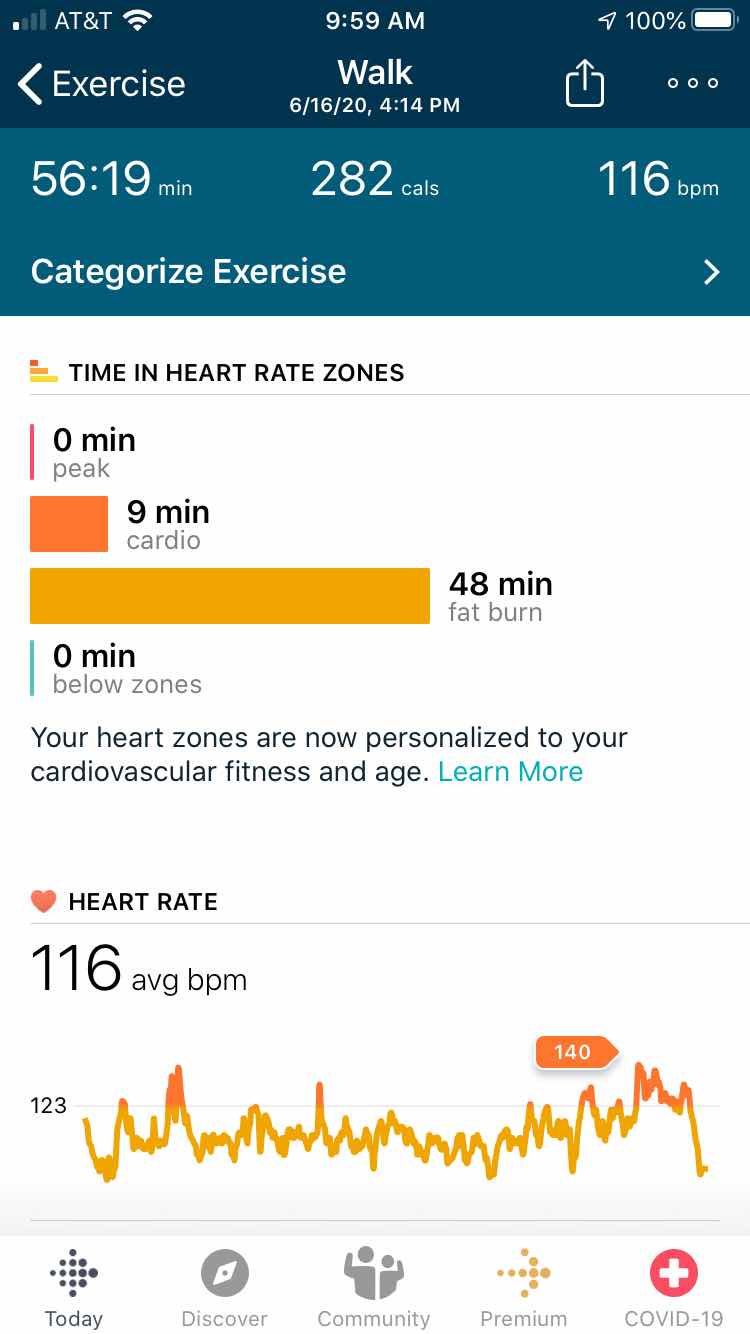Open the Discover tab
Image resolution: width=750 pixels, height=1334 pixels.
click(x=224, y=1288)
